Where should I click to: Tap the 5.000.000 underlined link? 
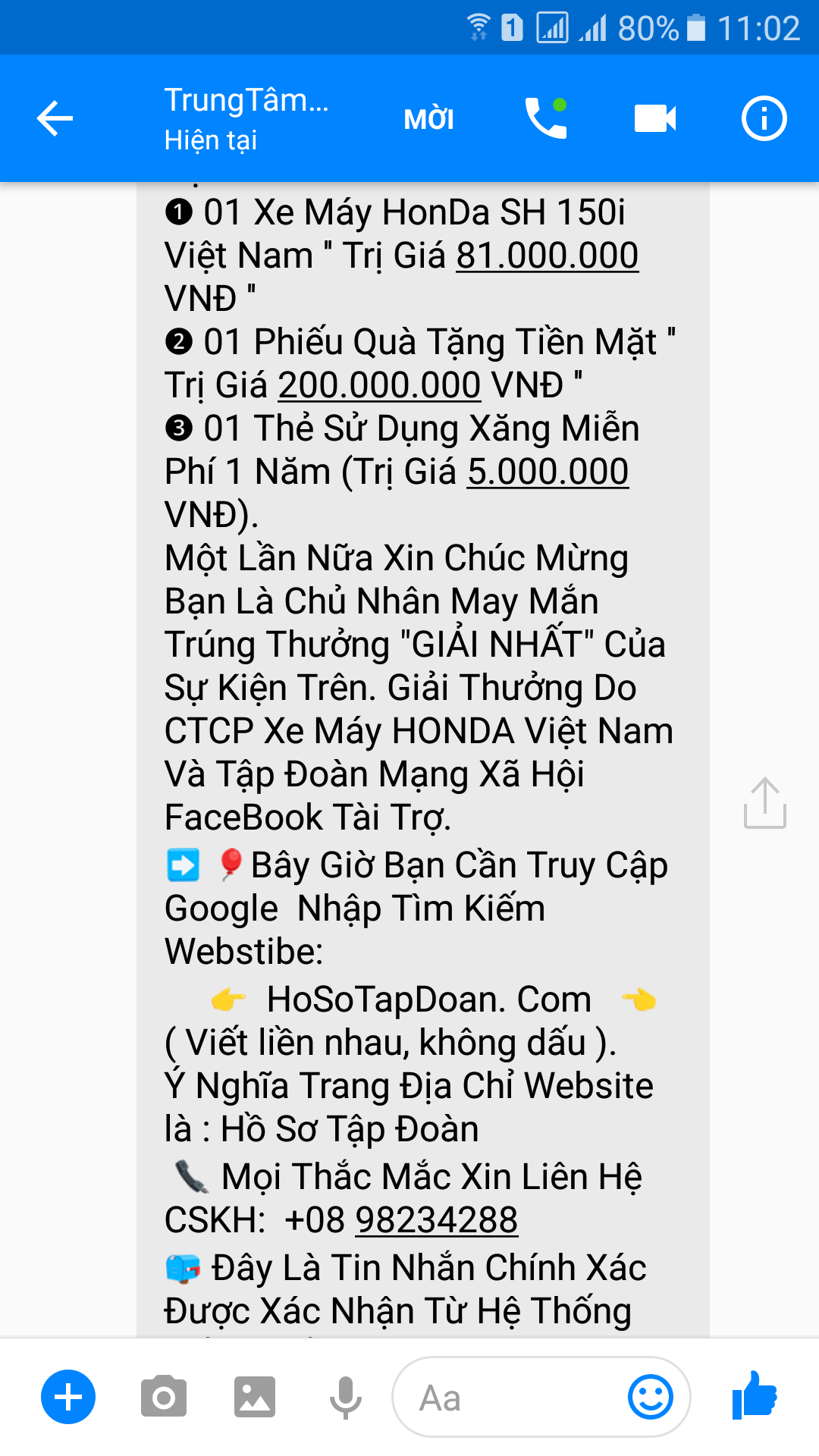548,472
